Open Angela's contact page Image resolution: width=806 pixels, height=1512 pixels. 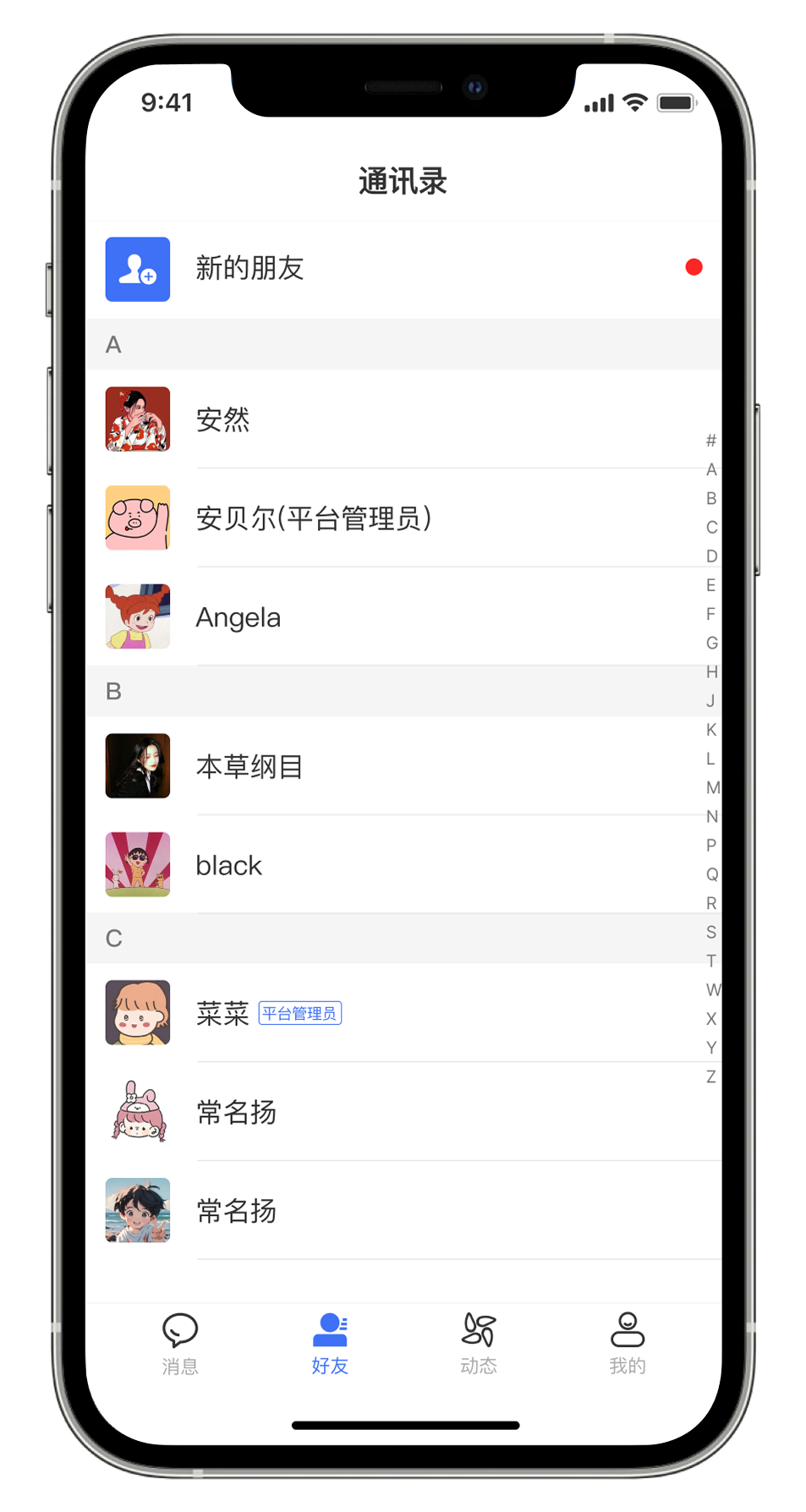pyautogui.click(x=403, y=617)
